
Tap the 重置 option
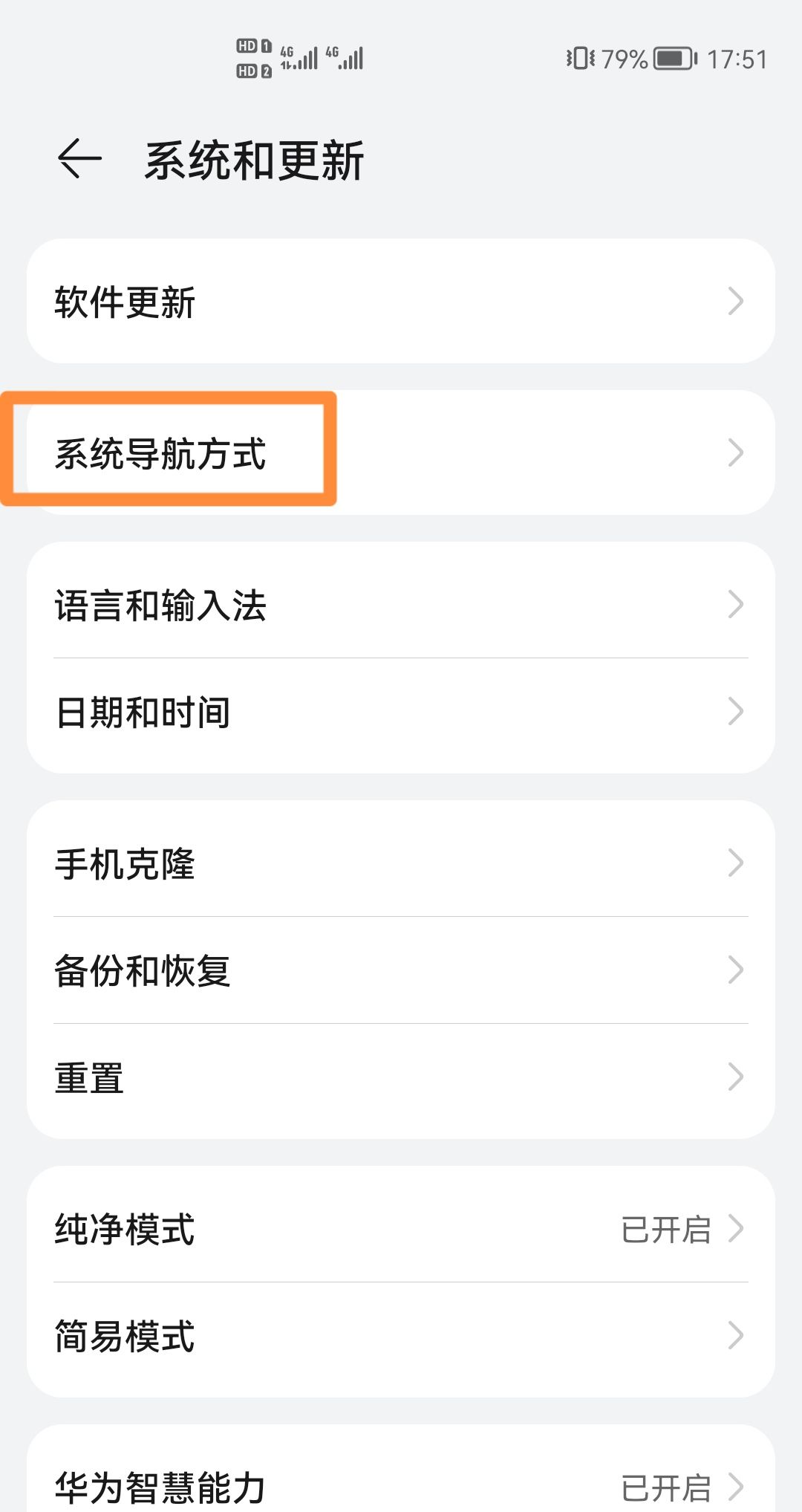pyautogui.click(x=401, y=1077)
